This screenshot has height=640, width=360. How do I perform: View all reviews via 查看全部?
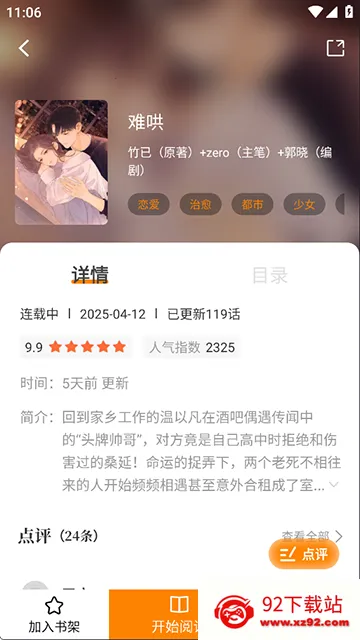(312, 536)
